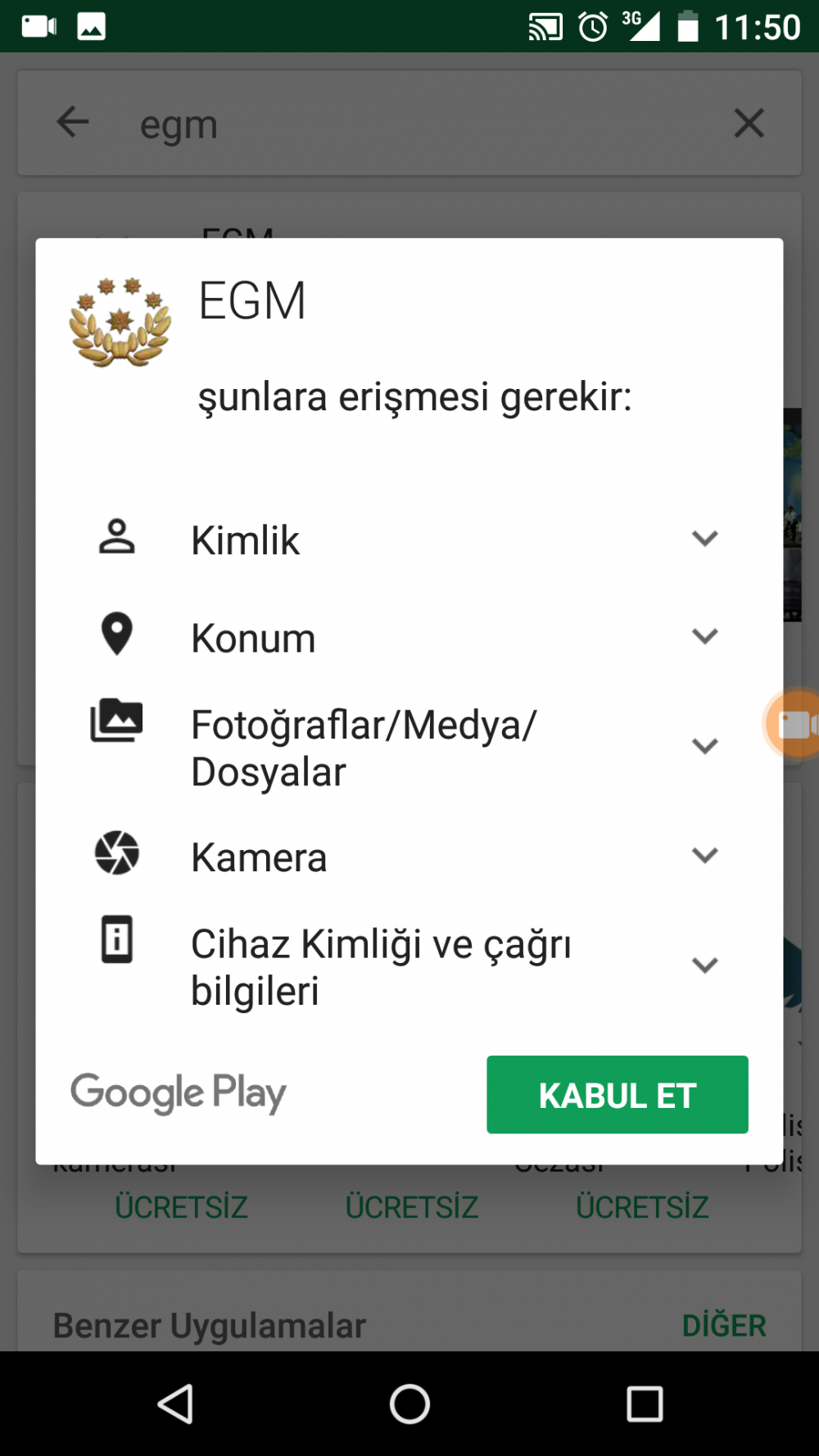Accept permissions with KABUL ET button
The height and width of the screenshot is (1456, 819).
click(x=617, y=1095)
